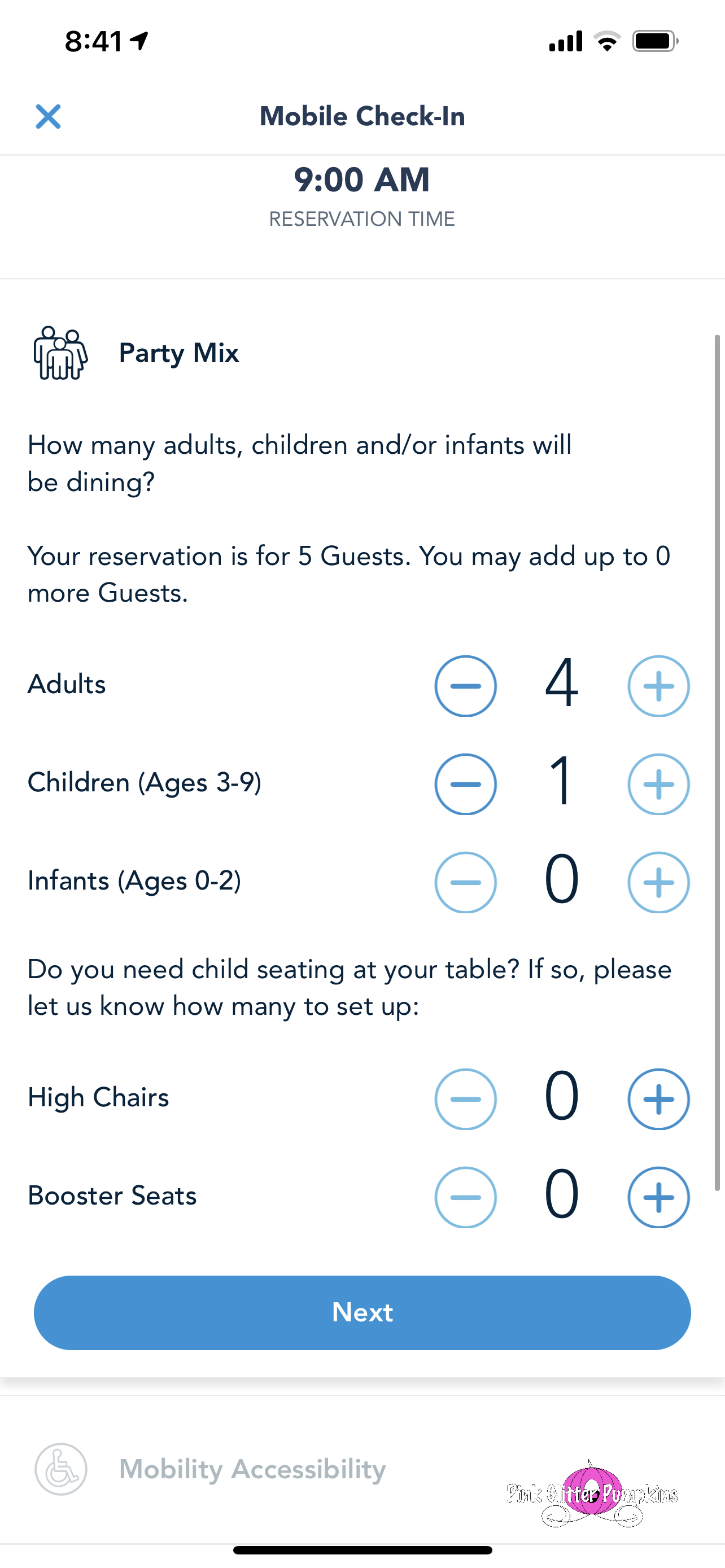Decrease the number of Adults
This screenshot has height=1568, width=725.
pyautogui.click(x=466, y=686)
